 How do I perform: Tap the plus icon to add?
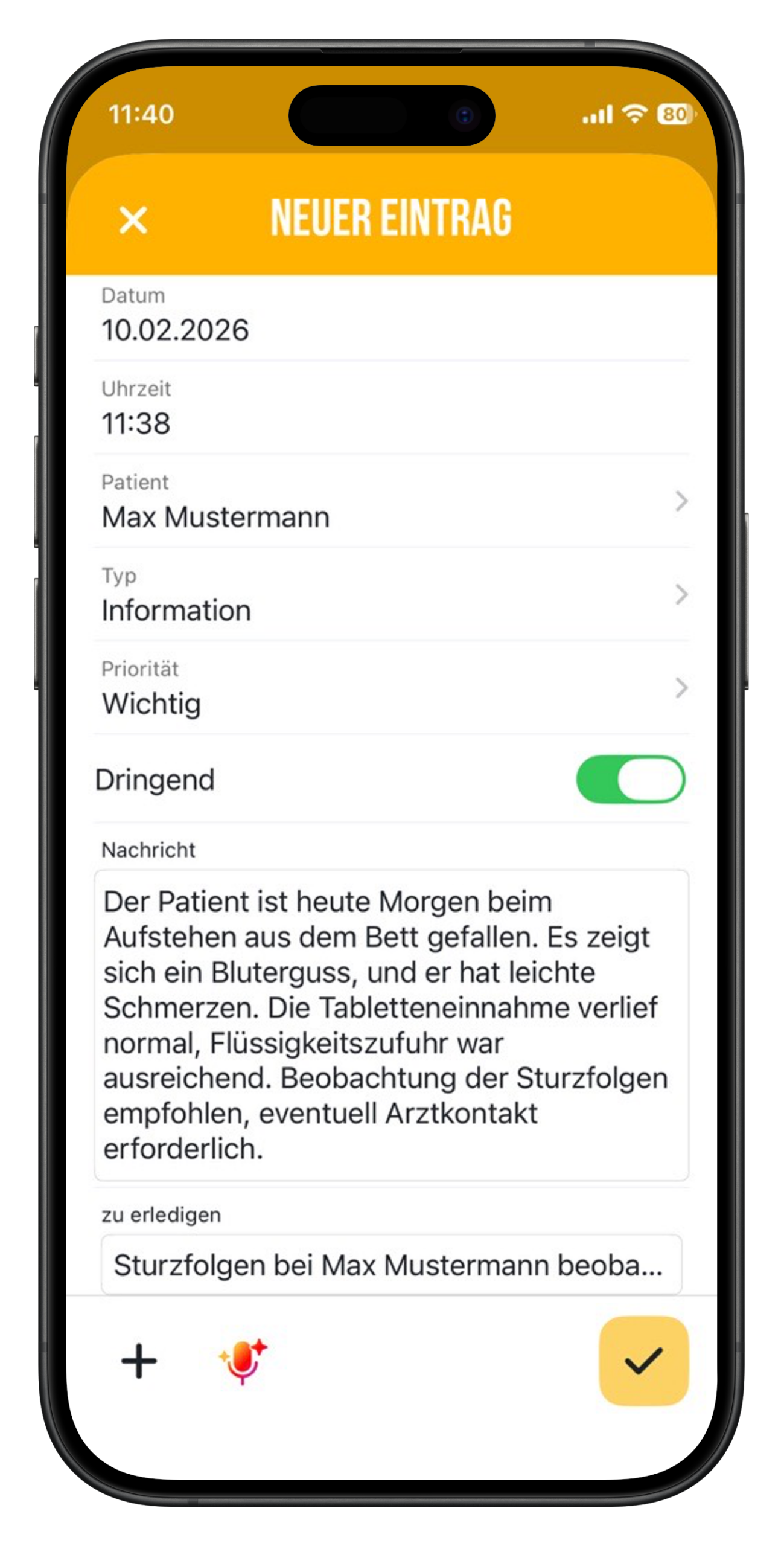click(x=139, y=1361)
